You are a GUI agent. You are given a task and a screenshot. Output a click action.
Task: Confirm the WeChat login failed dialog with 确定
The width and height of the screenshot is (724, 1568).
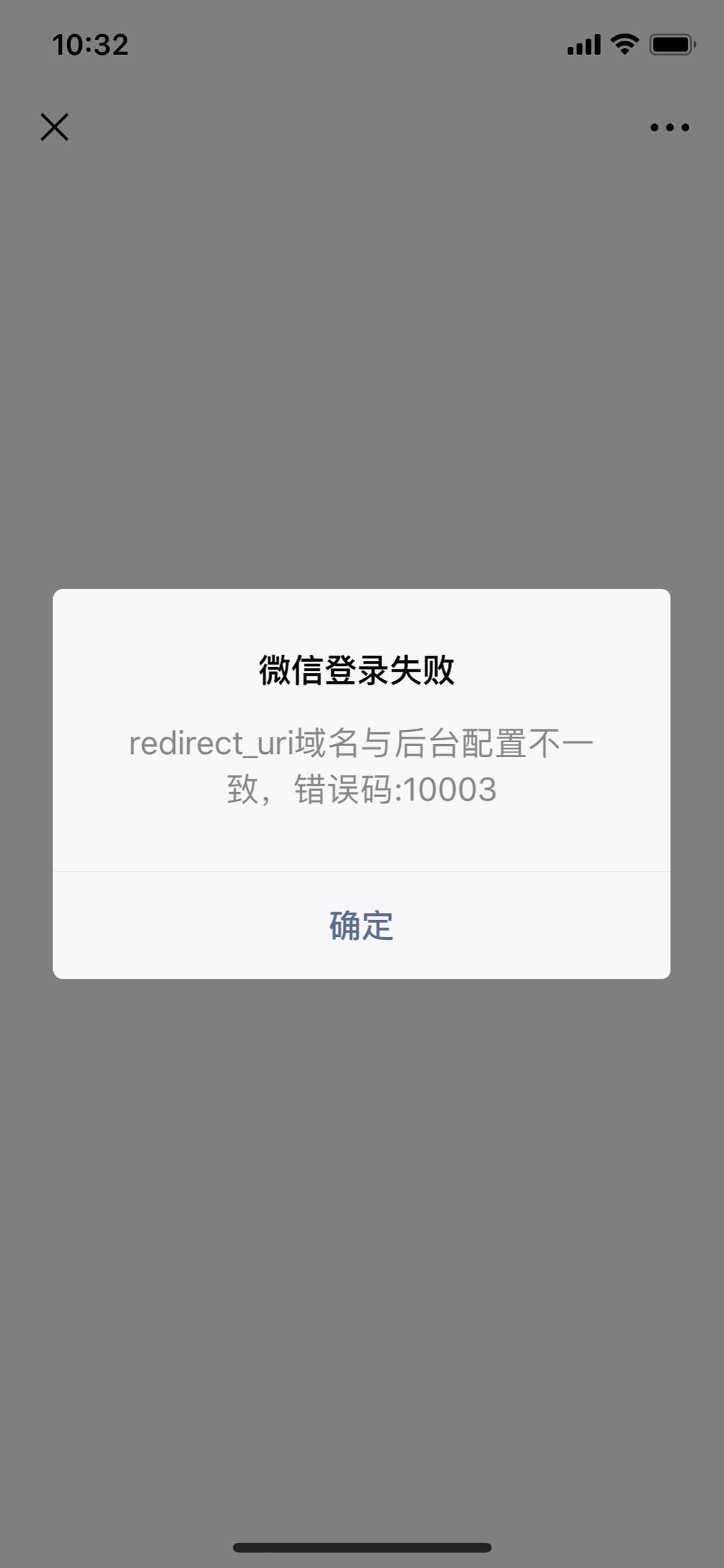(x=361, y=926)
